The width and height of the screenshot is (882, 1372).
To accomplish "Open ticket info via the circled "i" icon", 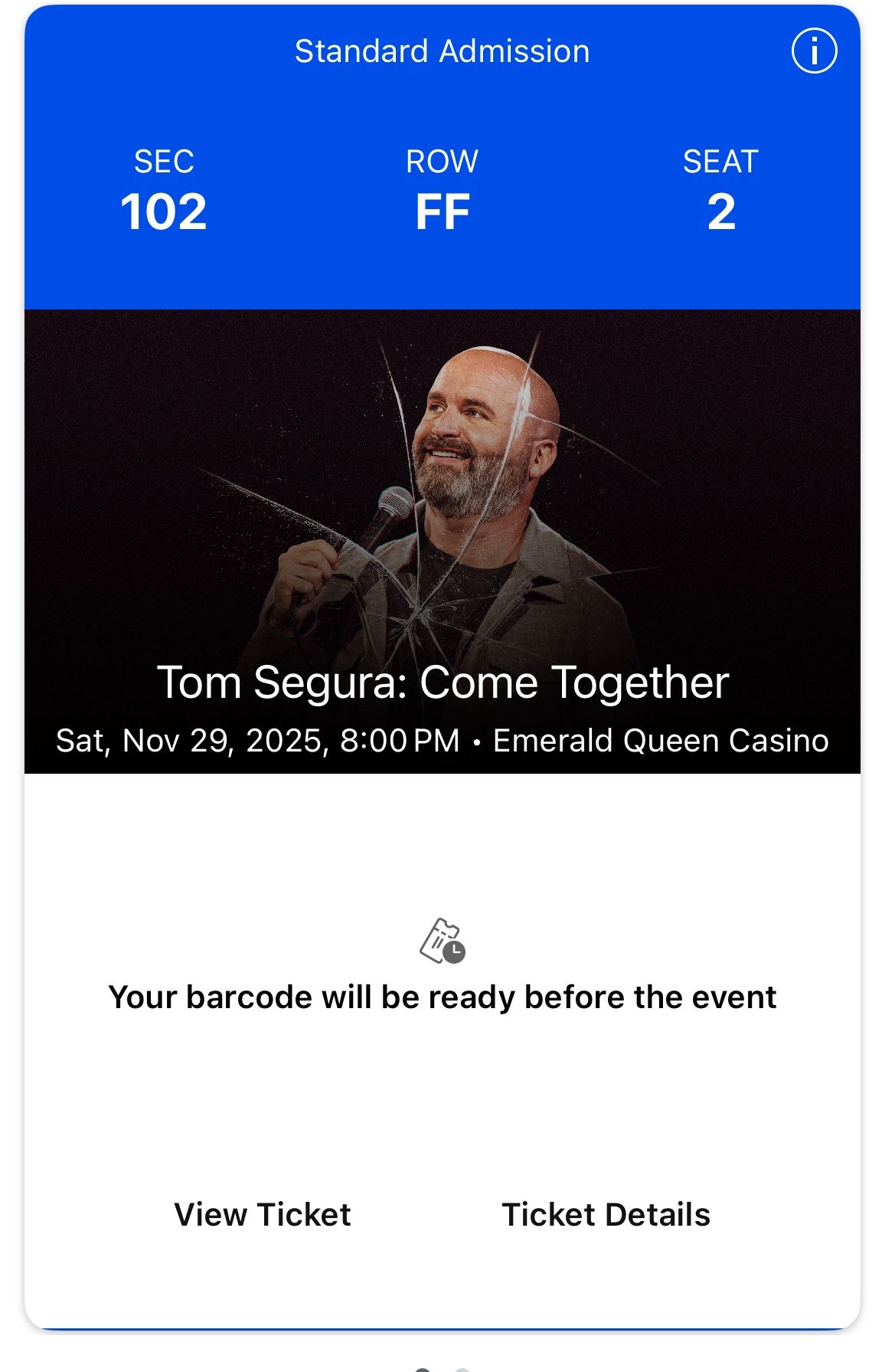I will (x=813, y=51).
